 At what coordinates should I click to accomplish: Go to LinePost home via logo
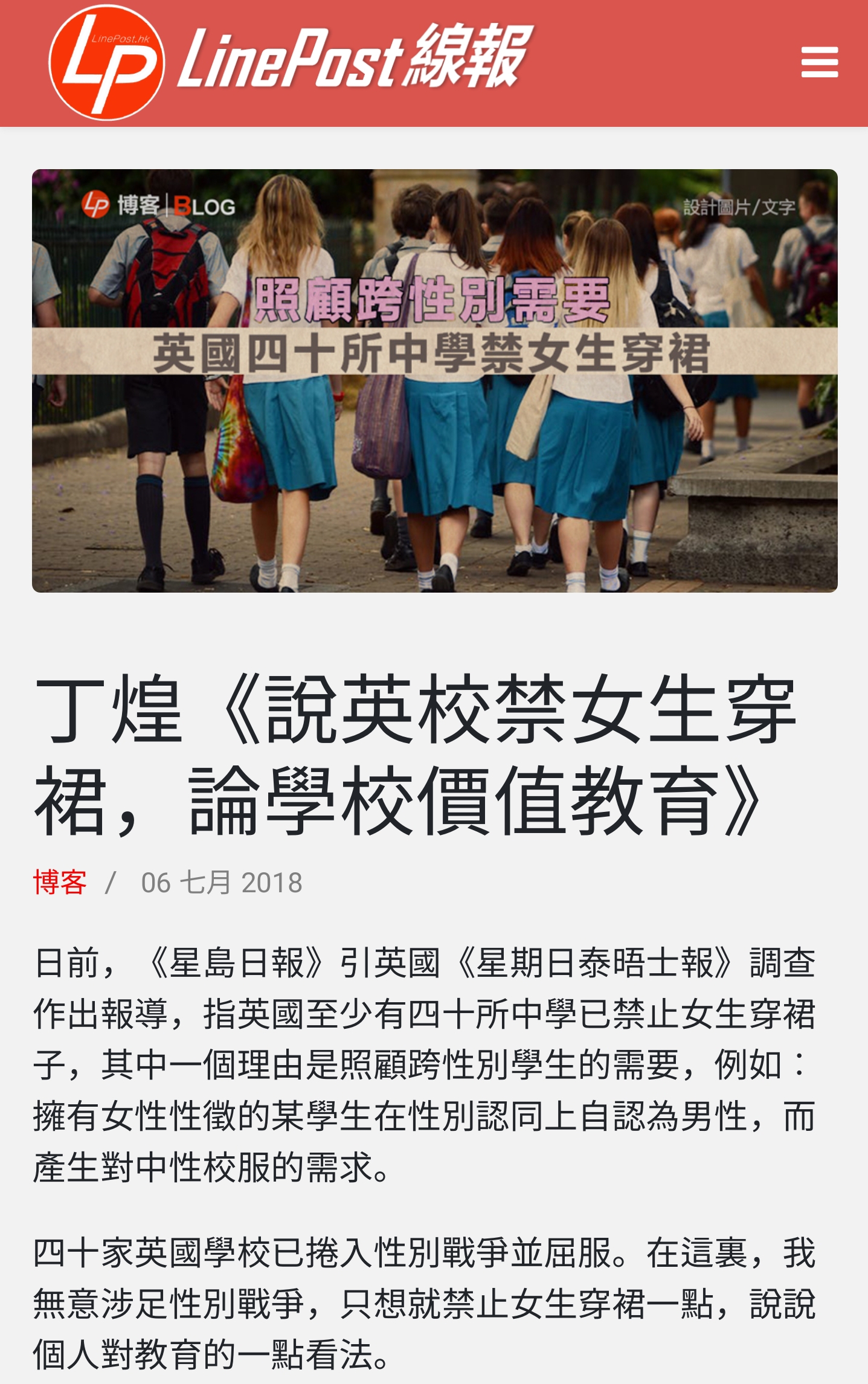pyautogui.click(x=290, y=62)
